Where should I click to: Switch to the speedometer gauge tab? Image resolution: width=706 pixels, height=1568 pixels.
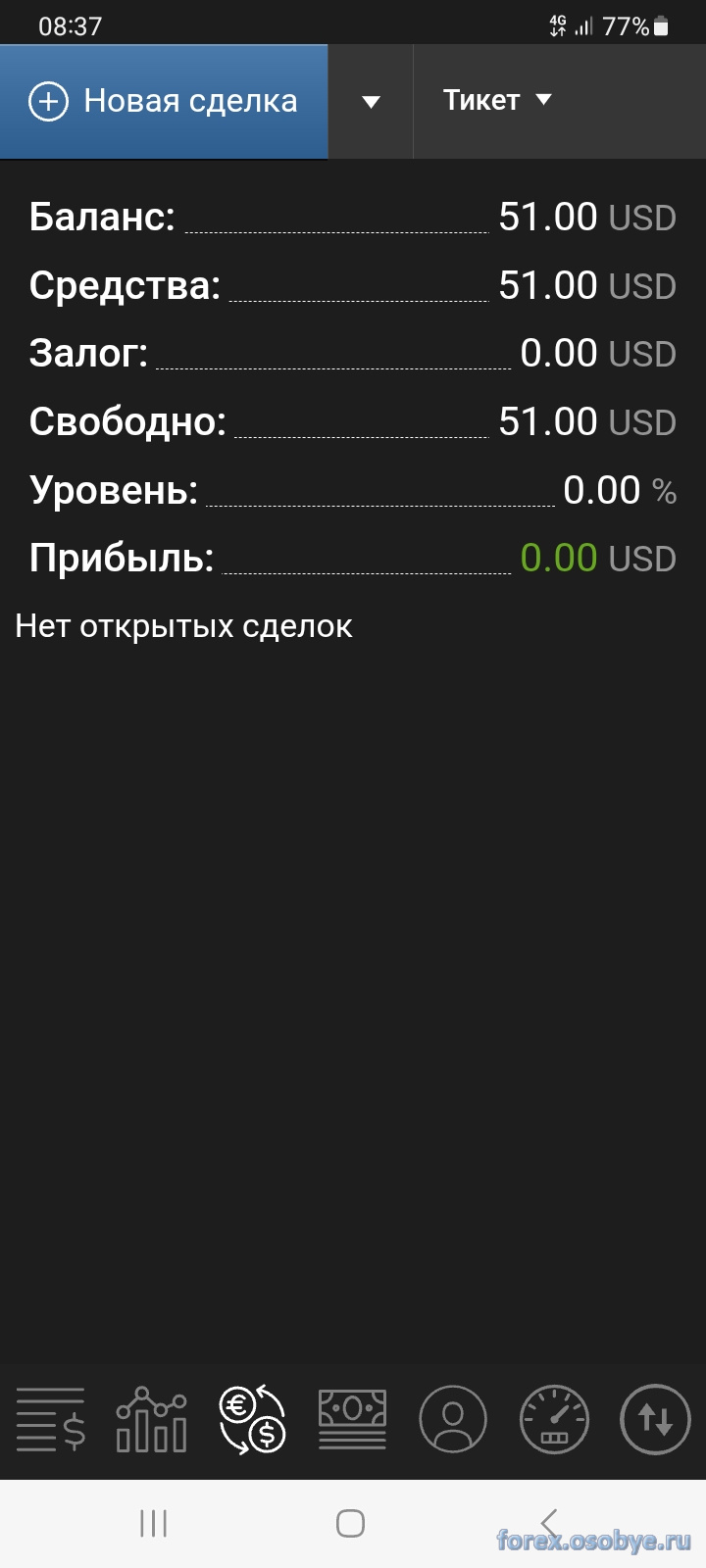click(x=554, y=1419)
